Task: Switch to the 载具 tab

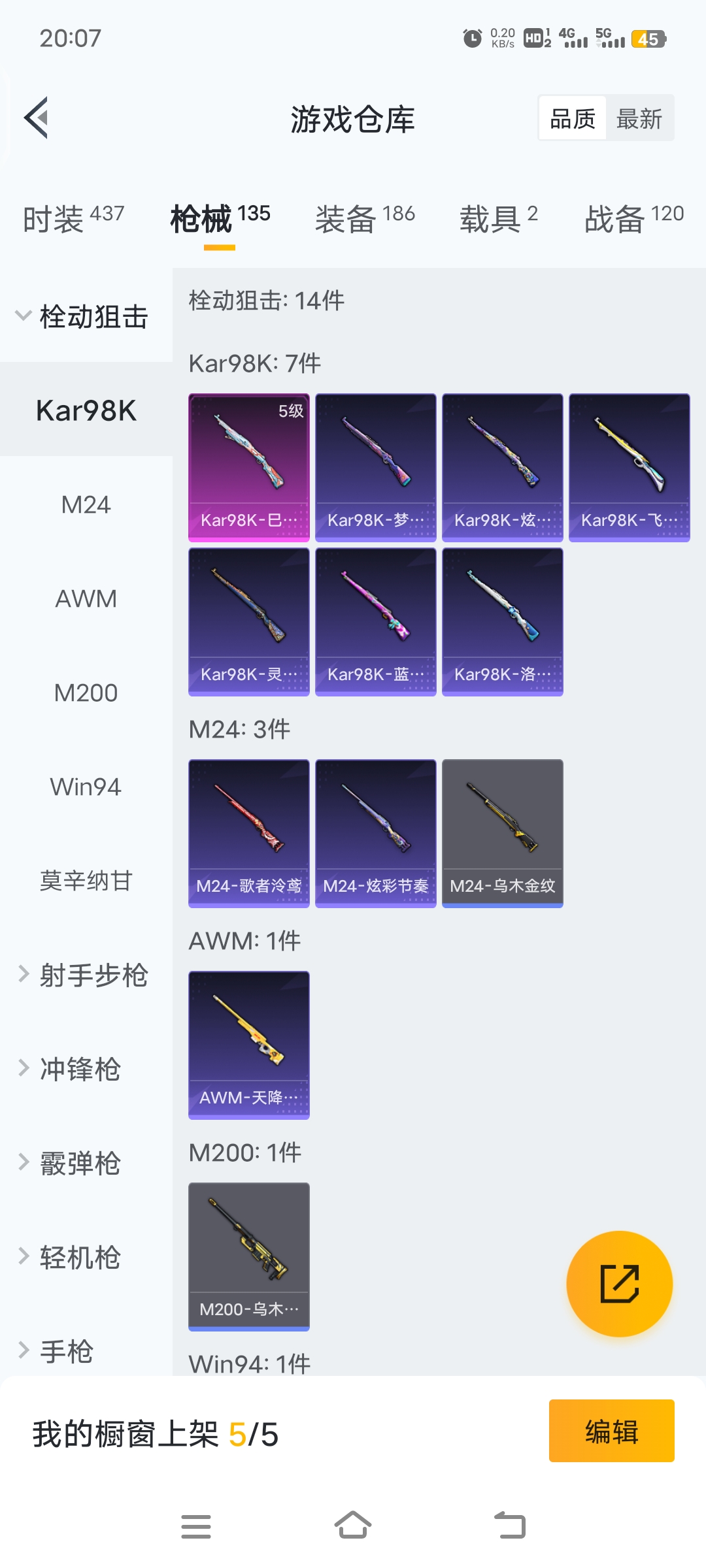Action: point(498,218)
